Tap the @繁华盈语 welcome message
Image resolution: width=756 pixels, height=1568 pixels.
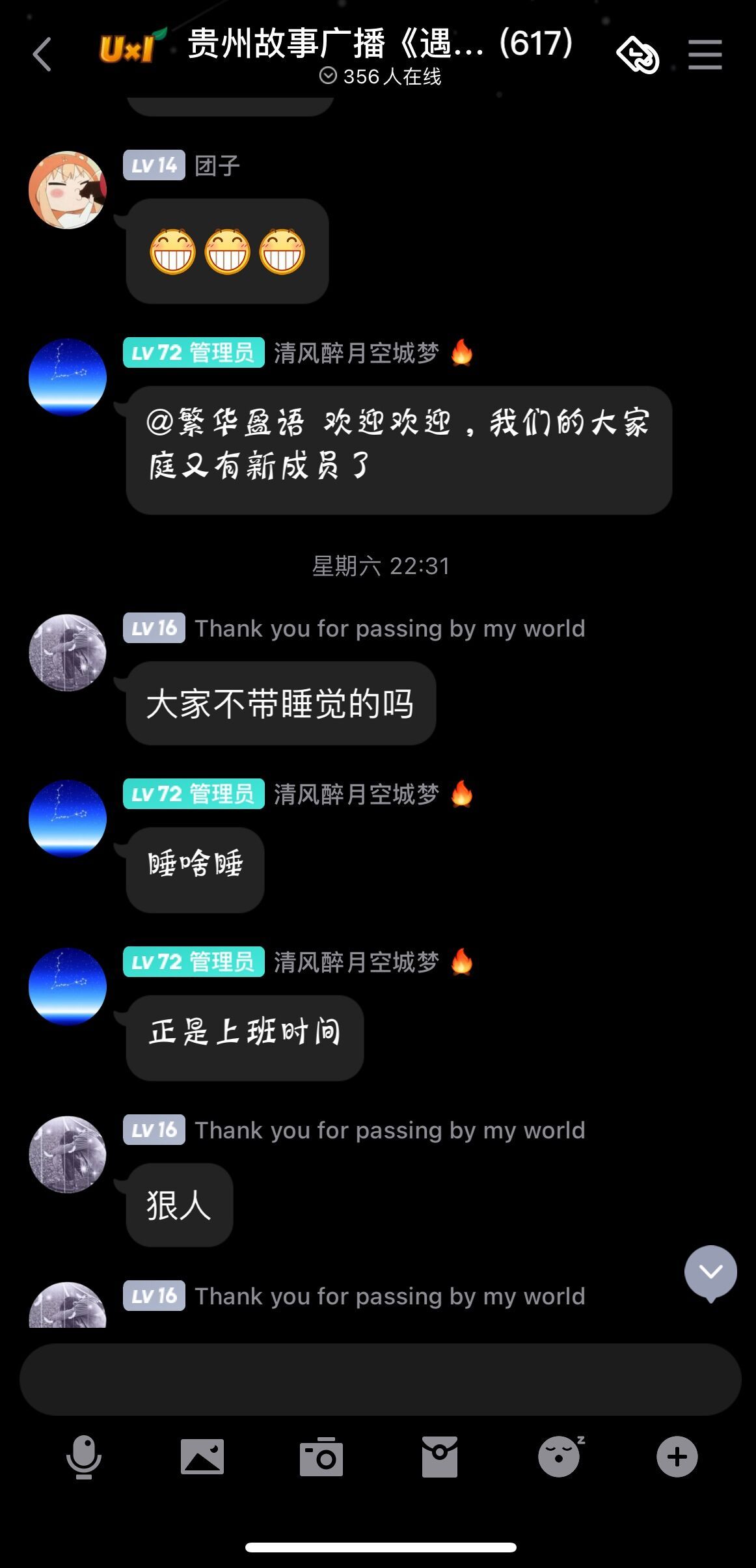399,450
